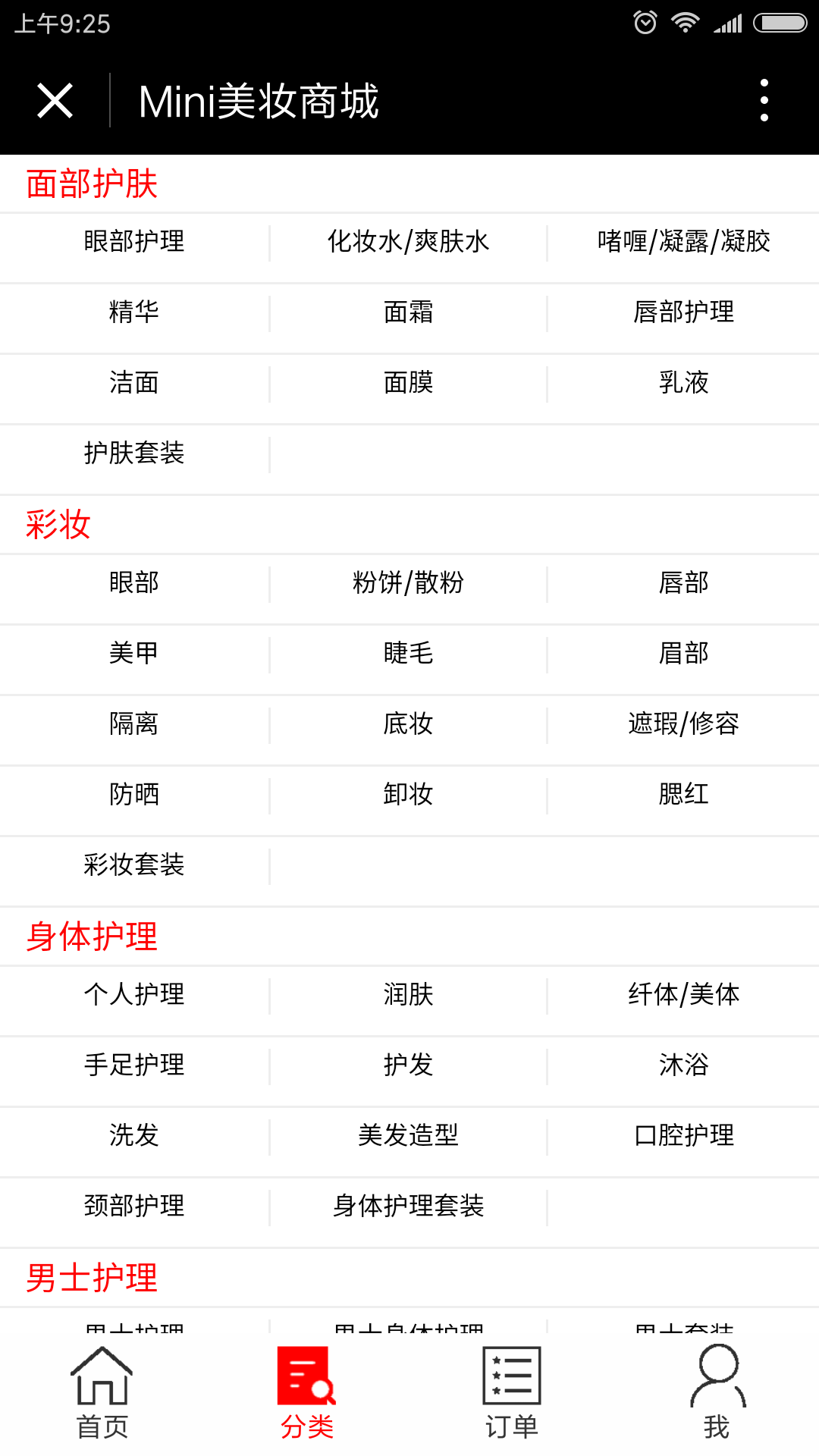View 面膜 products

408,383
